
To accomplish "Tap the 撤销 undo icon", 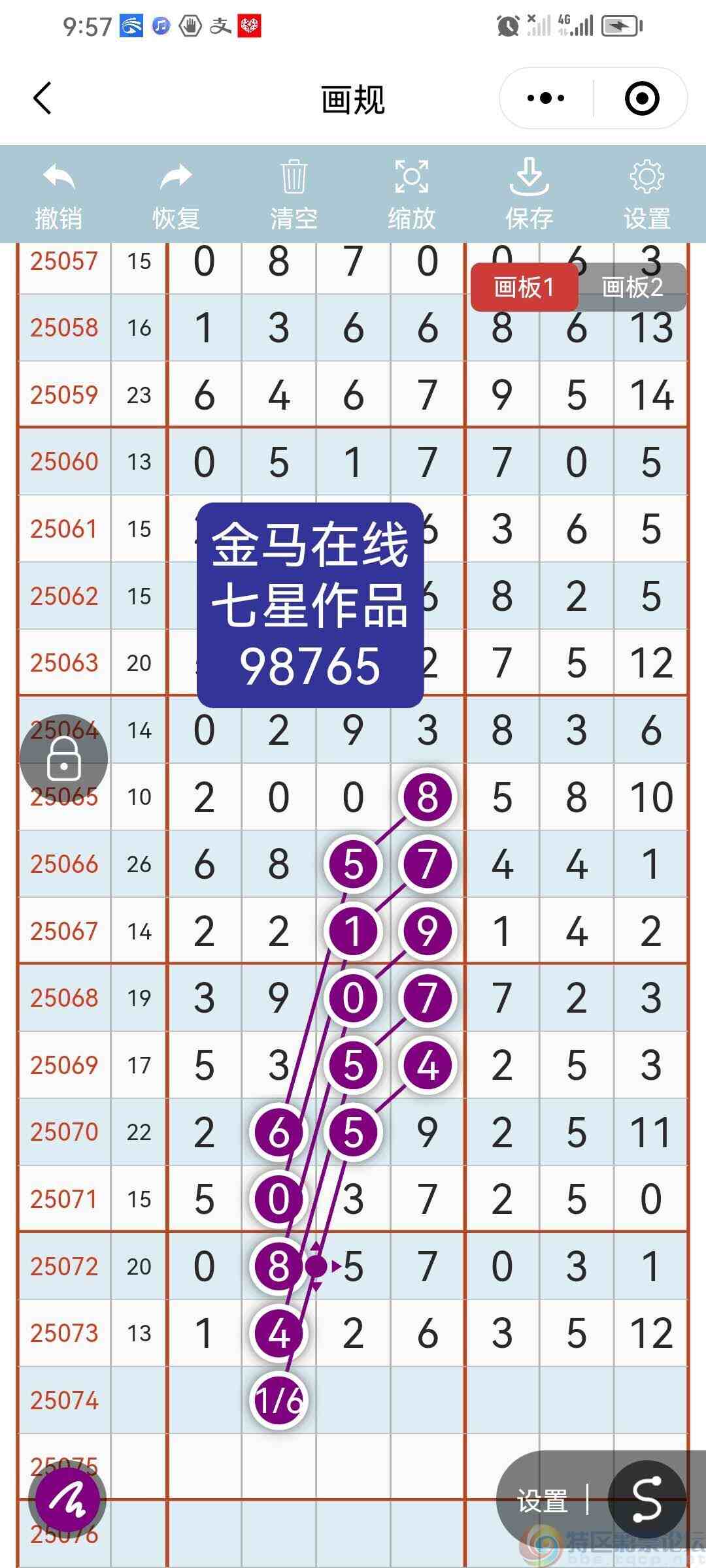I will (59, 180).
